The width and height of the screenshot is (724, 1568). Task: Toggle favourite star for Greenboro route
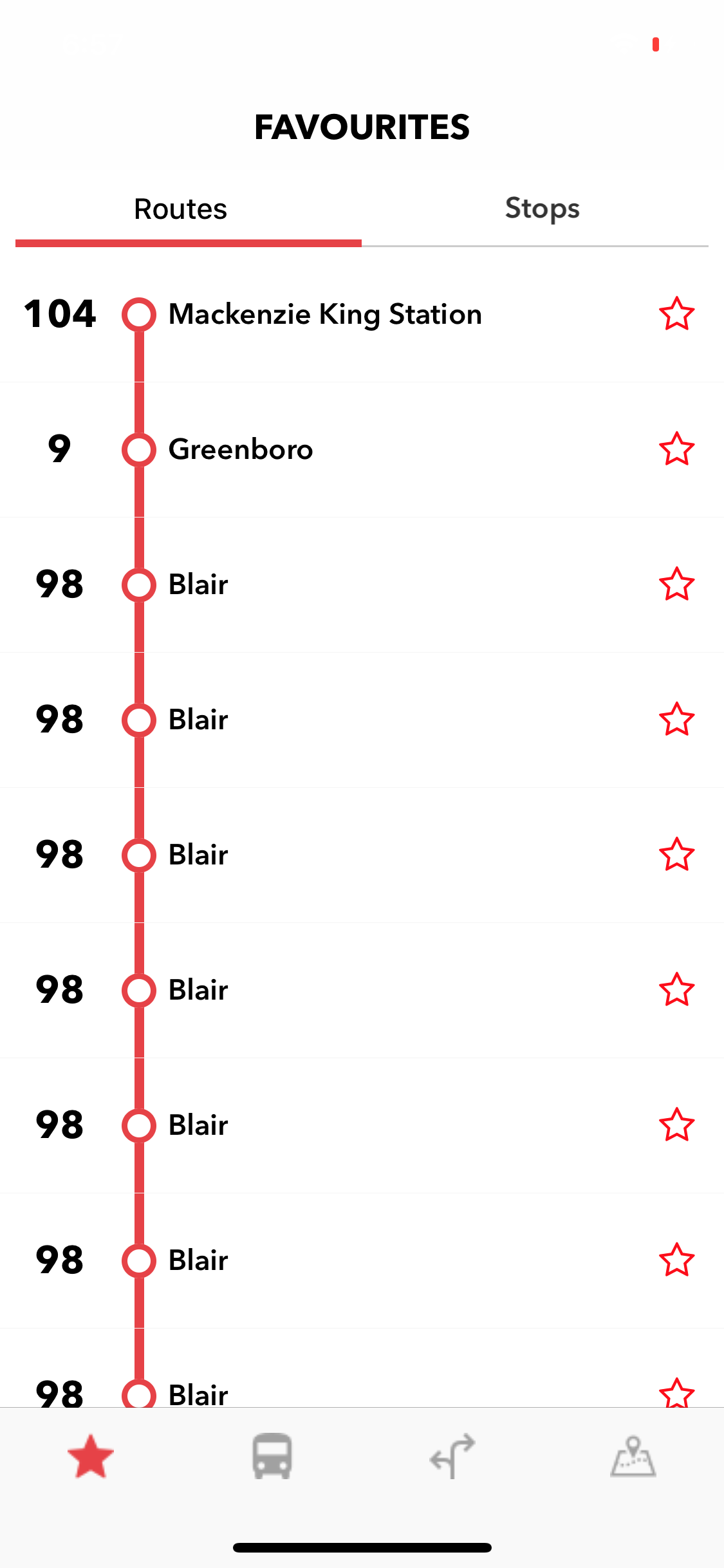[676, 449]
